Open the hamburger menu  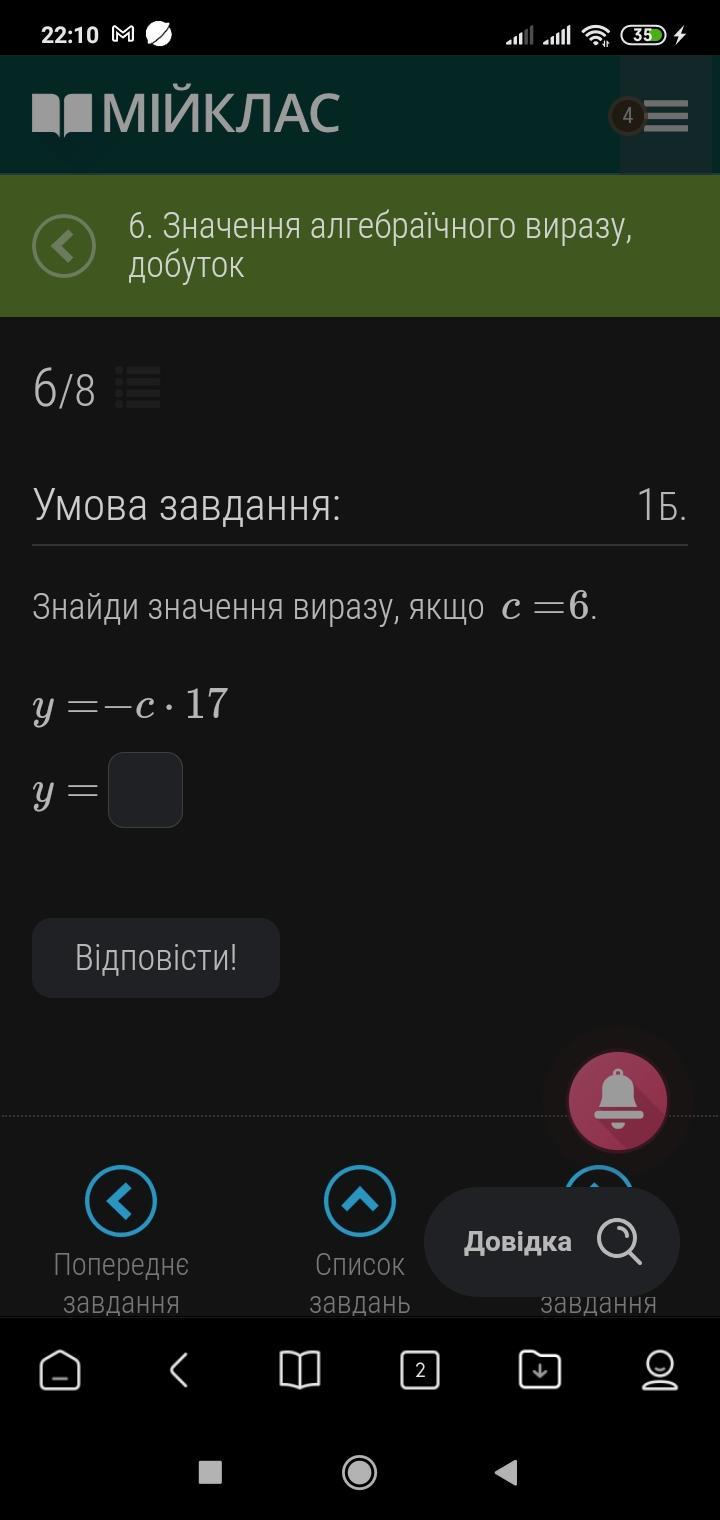point(665,116)
